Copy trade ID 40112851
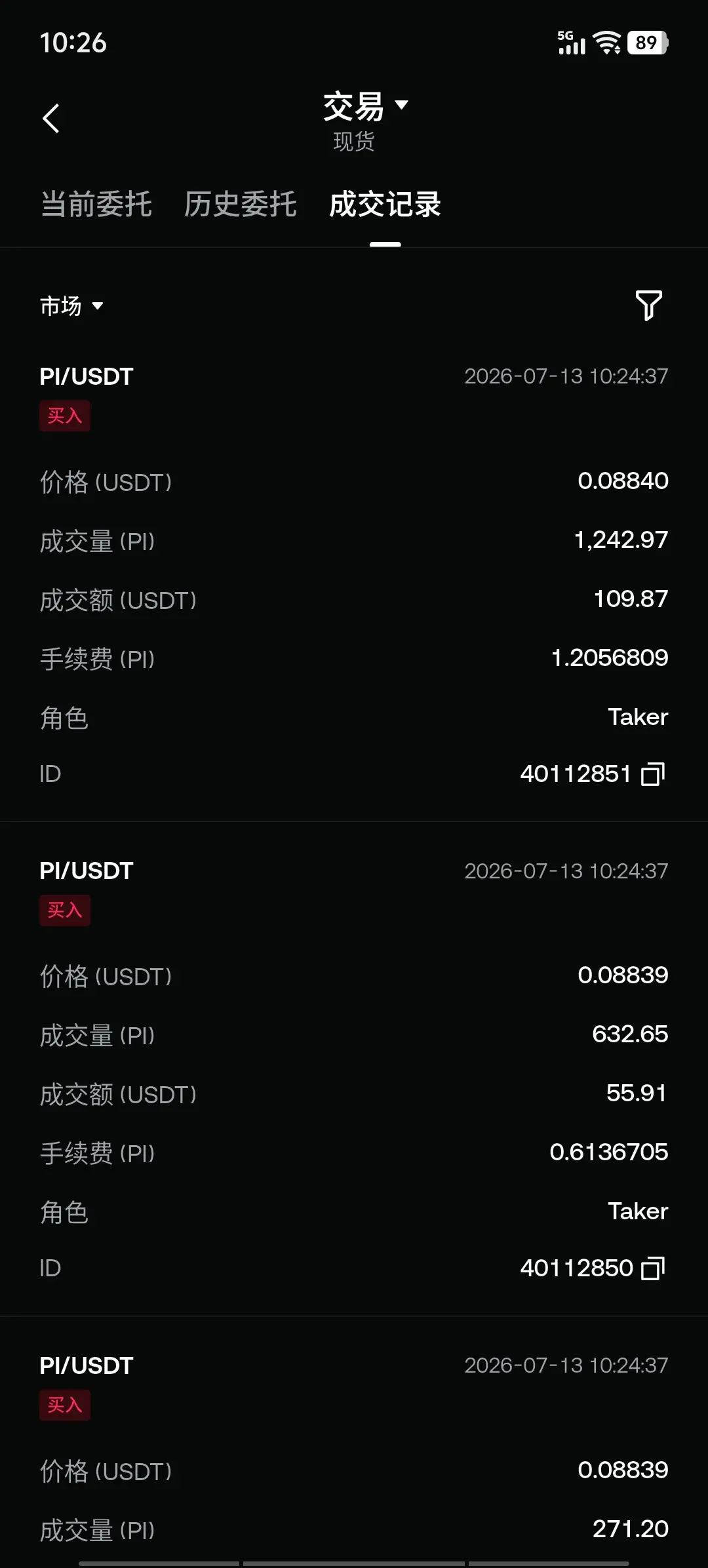708x1568 pixels. click(x=653, y=774)
